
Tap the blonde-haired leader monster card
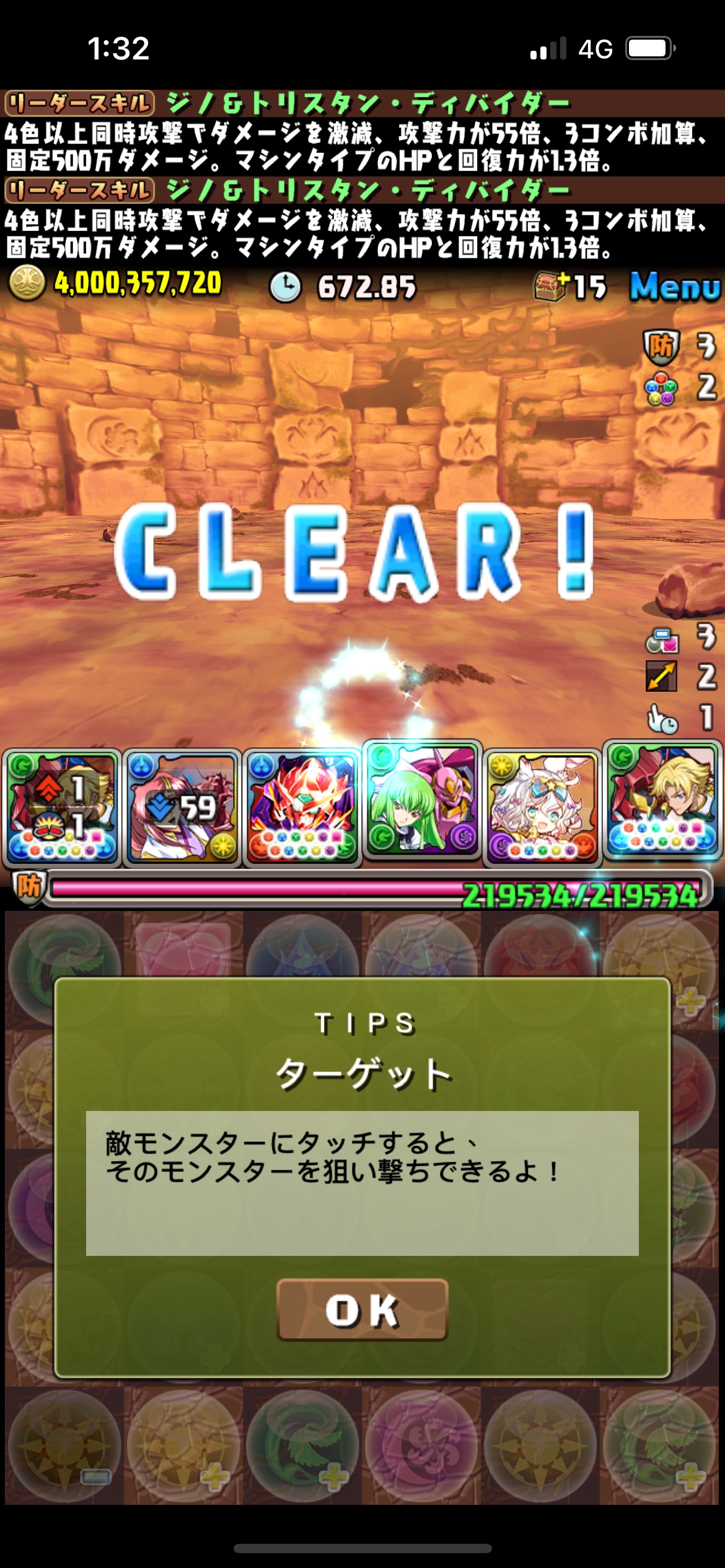(662, 801)
